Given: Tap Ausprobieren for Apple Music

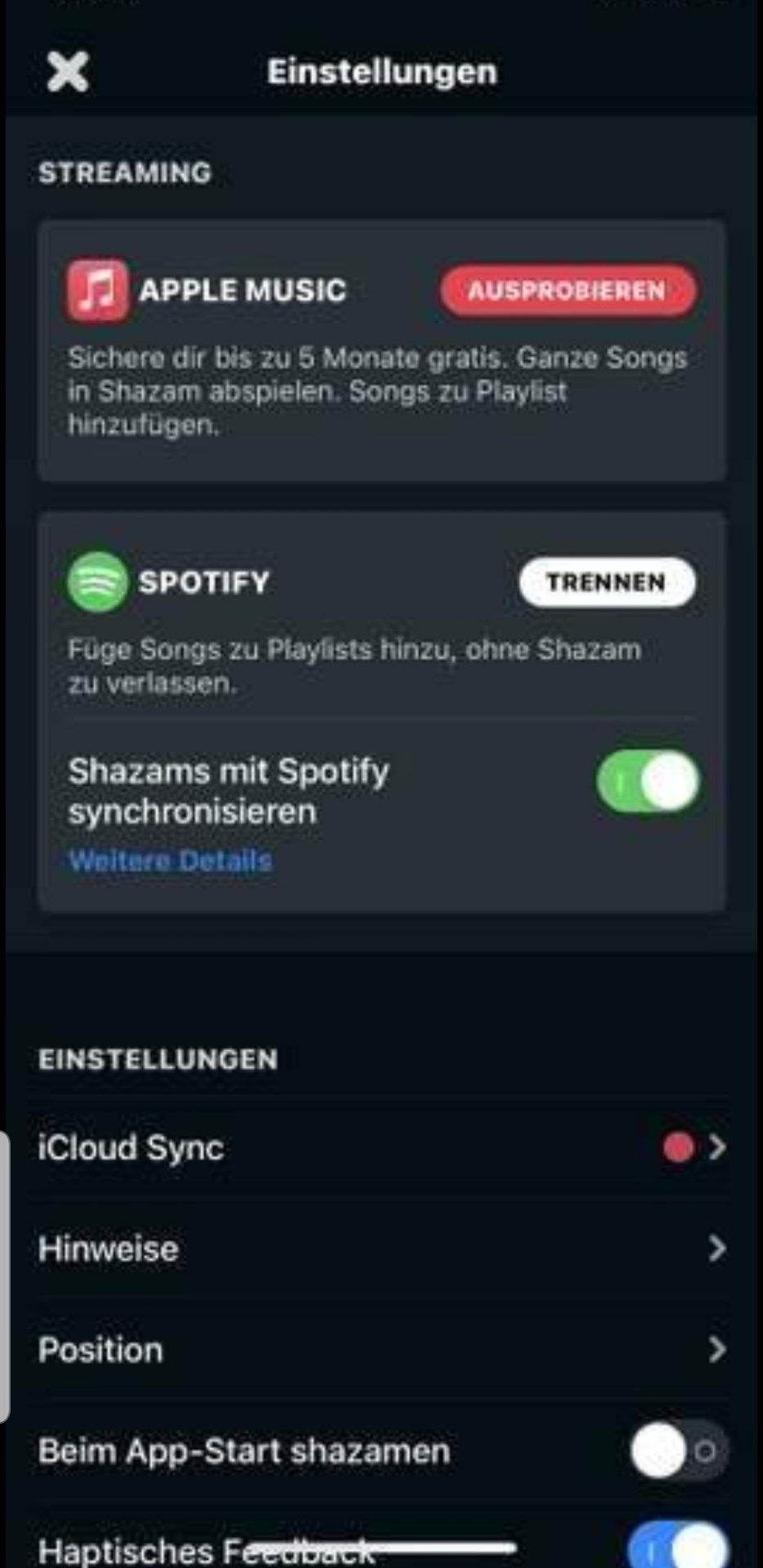Looking at the screenshot, I should pos(568,291).
